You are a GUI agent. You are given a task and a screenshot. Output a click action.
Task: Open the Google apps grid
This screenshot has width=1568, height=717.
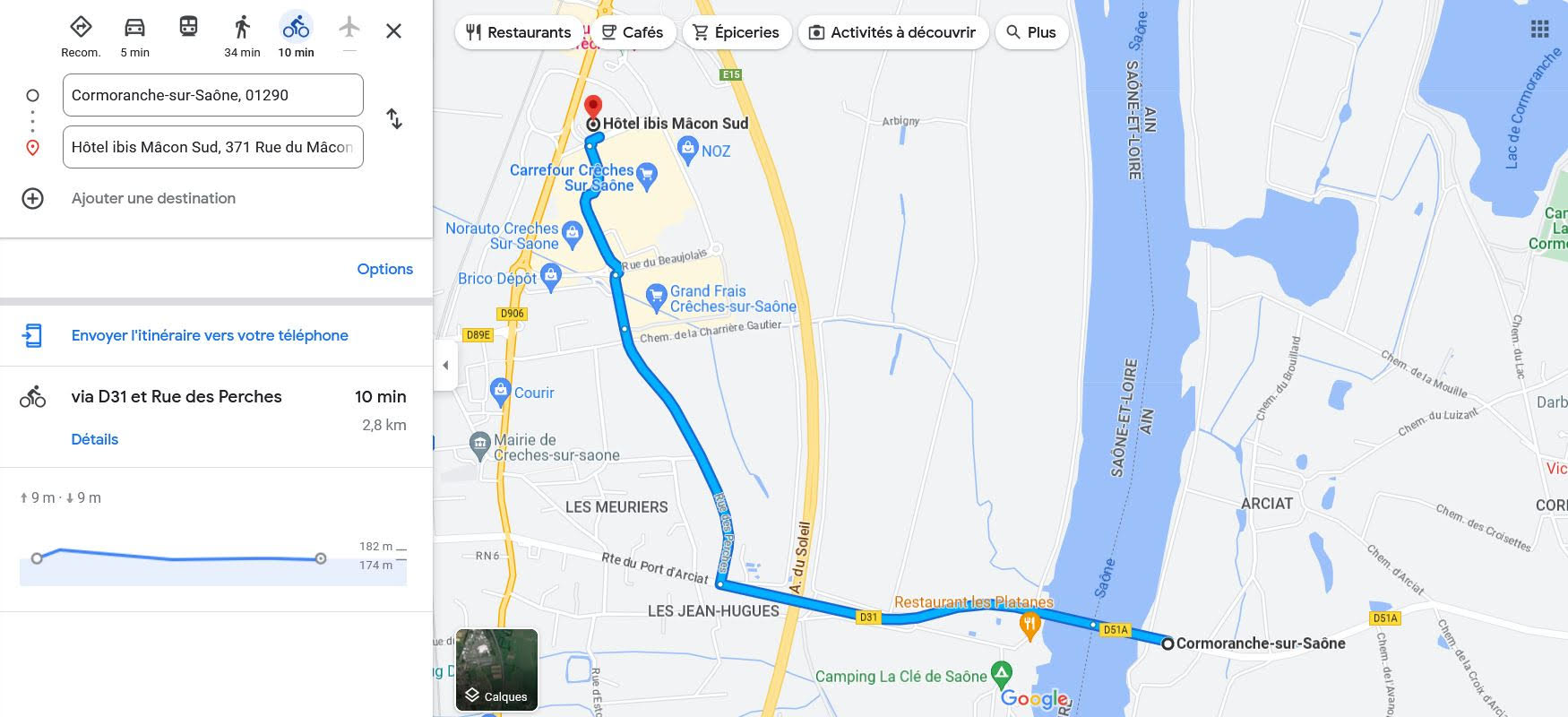click(x=1539, y=30)
